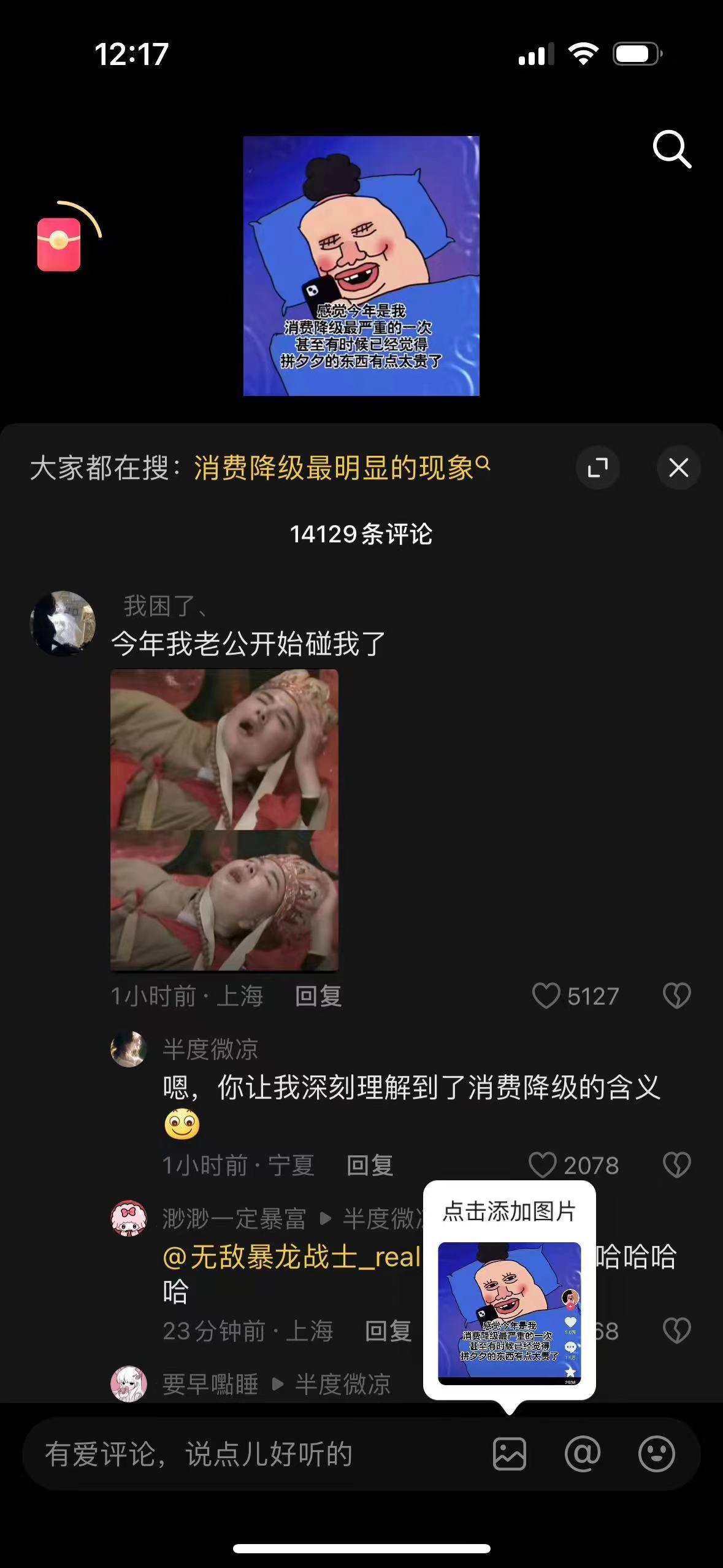Focus the comment box 有爱评论，说点儿好听的

(x=245, y=1455)
